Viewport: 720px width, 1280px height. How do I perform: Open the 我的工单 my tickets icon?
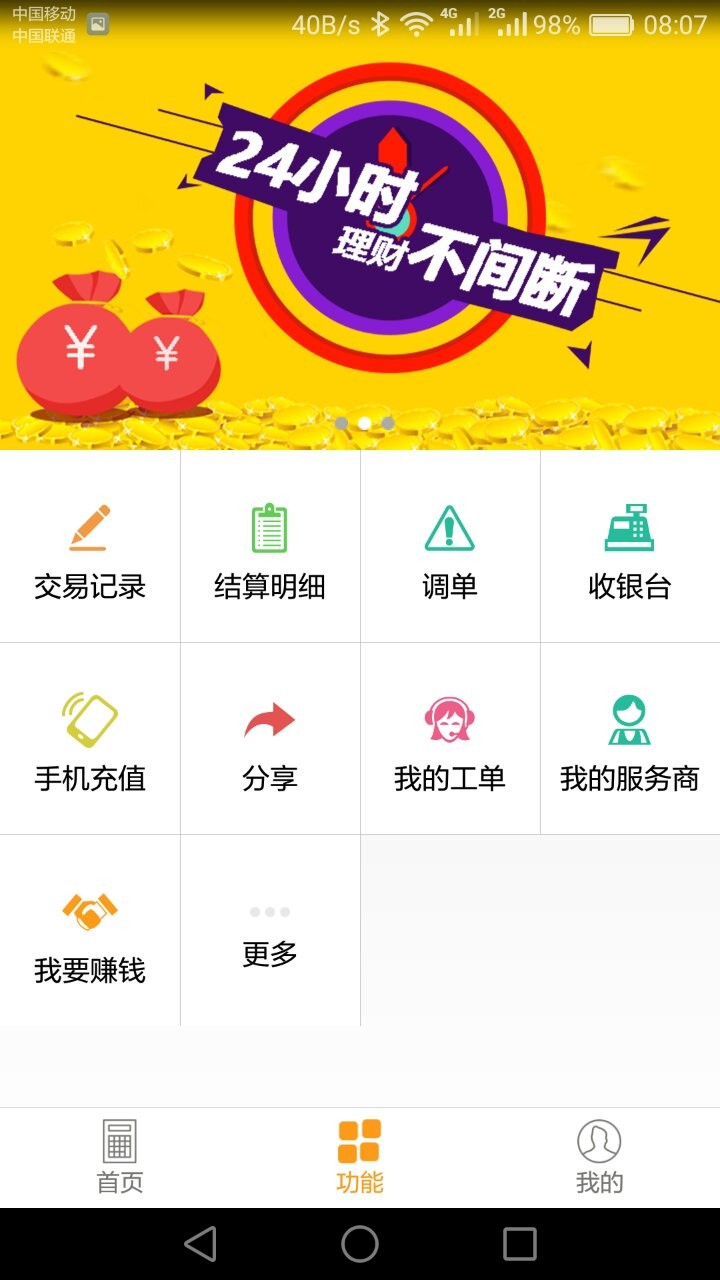(x=450, y=738)
